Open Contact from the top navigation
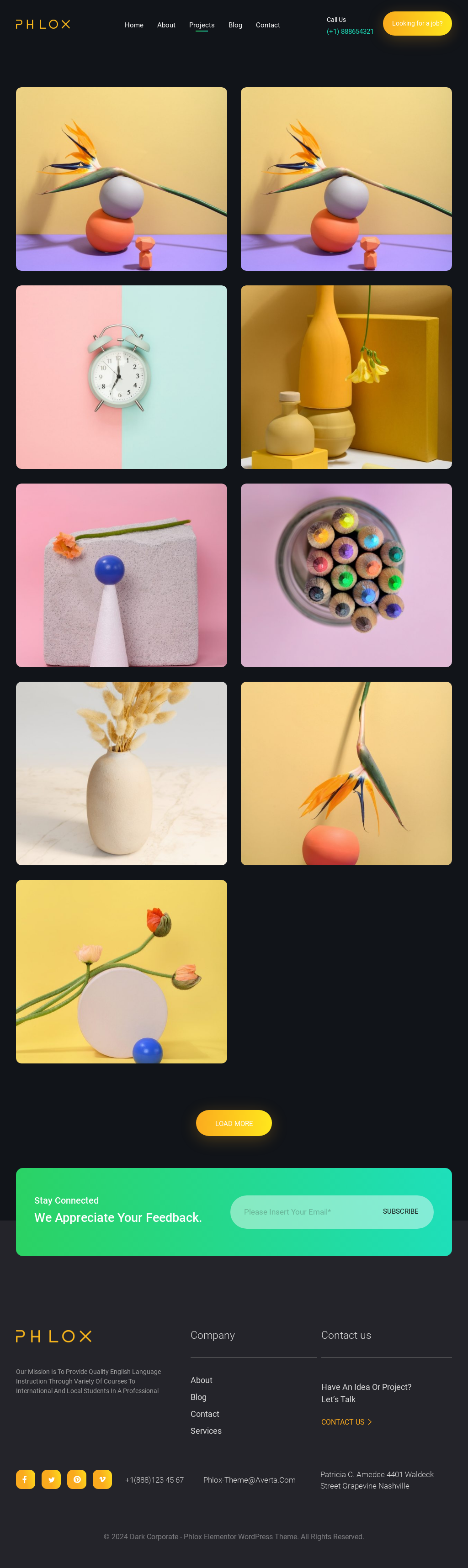Viewport: 468px width, 1568px height. (x=267, y=25)
